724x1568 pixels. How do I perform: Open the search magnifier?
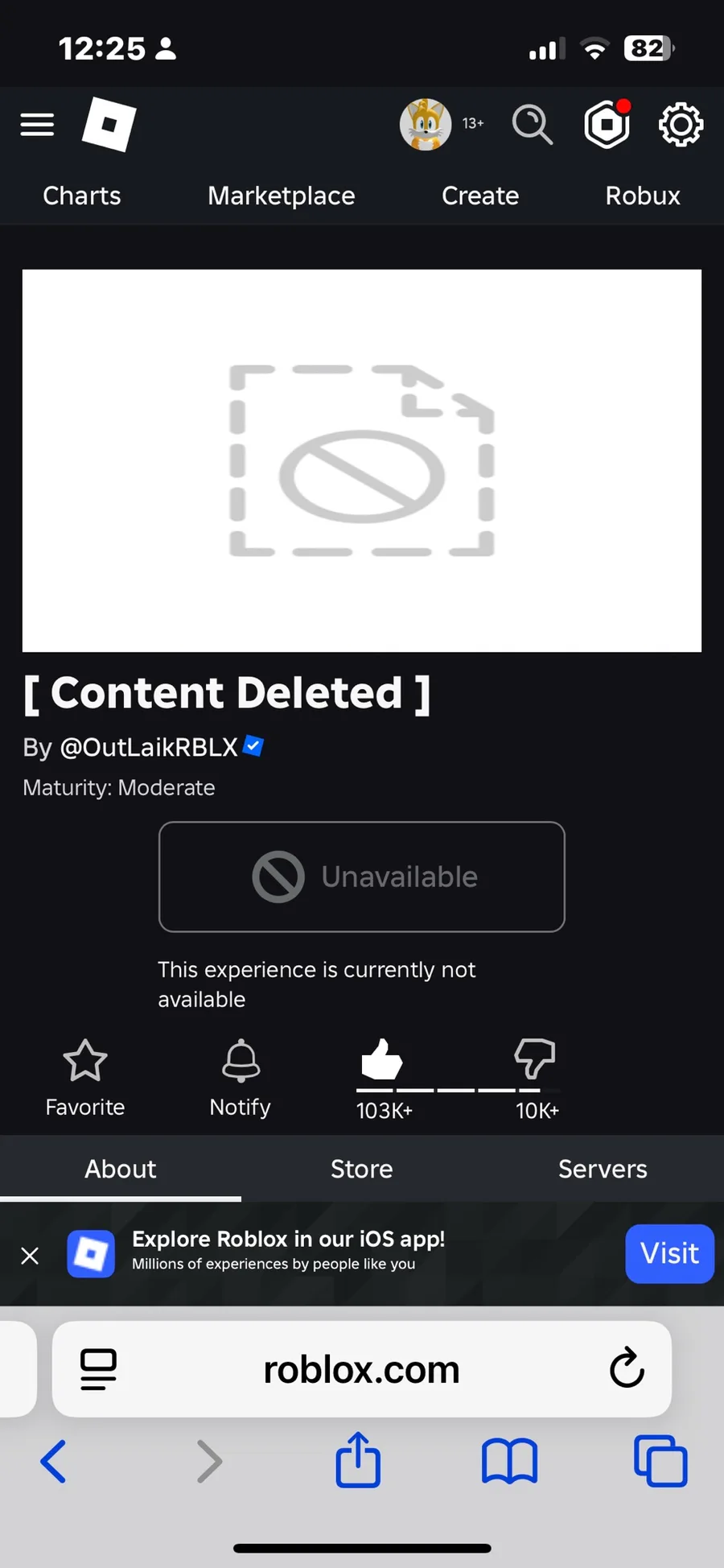(x=533, y=125)
